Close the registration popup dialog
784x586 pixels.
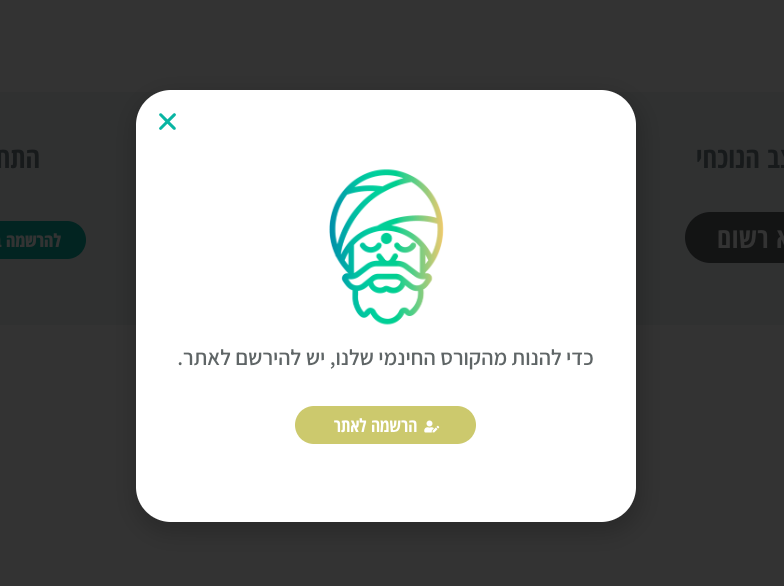coord(167,122)
